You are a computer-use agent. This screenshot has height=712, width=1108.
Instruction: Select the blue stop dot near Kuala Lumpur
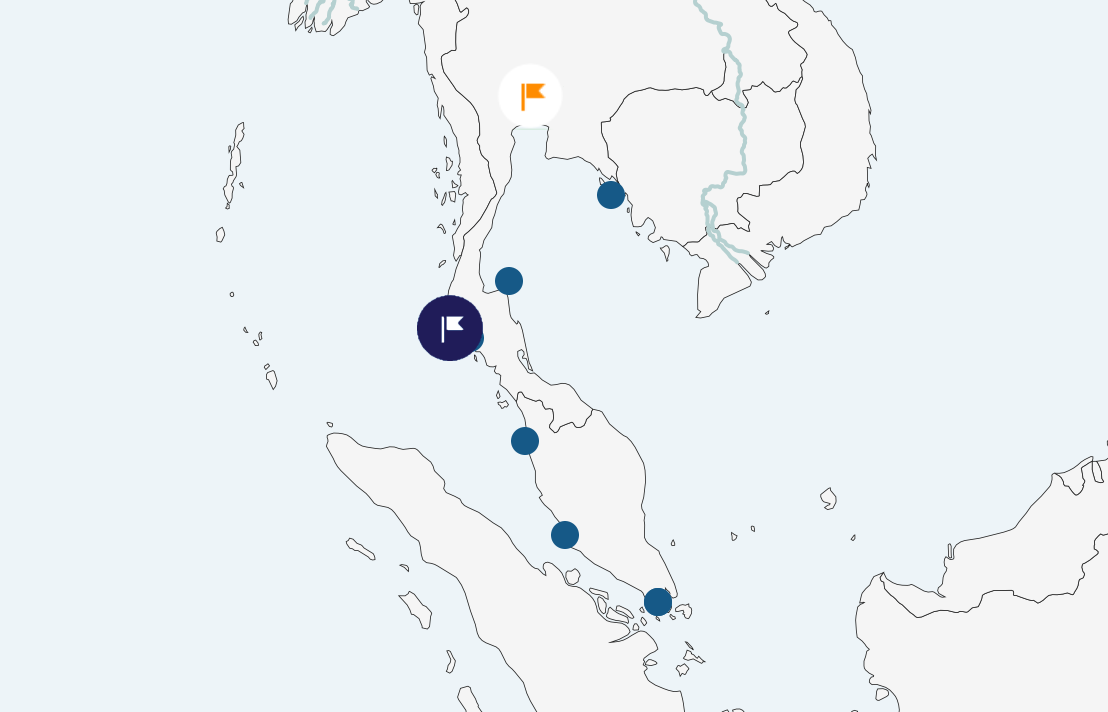click(565, 535)
